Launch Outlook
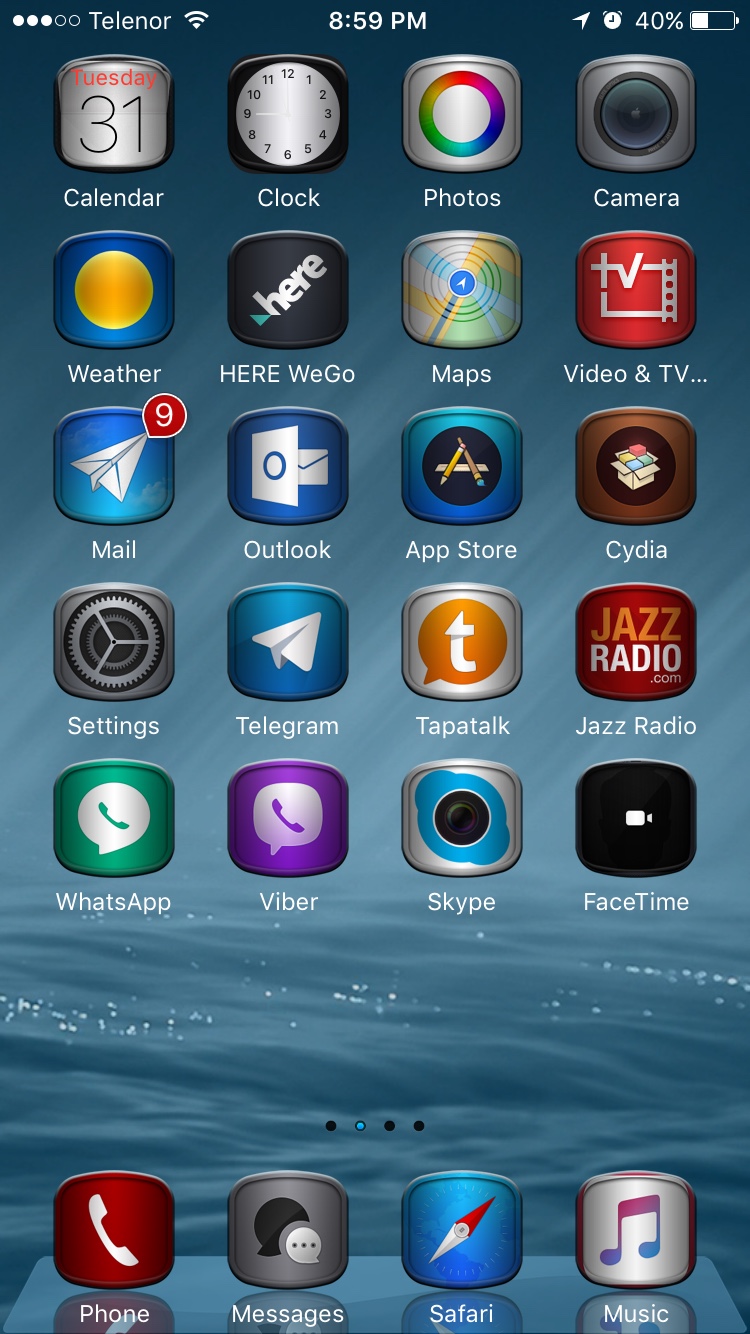The height and width of the screenshot is (1334, 750). click(x=288, y=467)
